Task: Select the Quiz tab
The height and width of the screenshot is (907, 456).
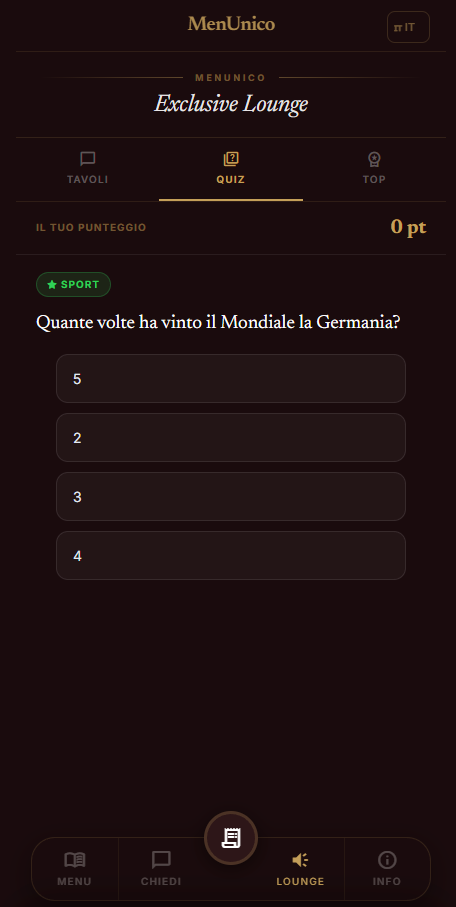Action: 231,169
